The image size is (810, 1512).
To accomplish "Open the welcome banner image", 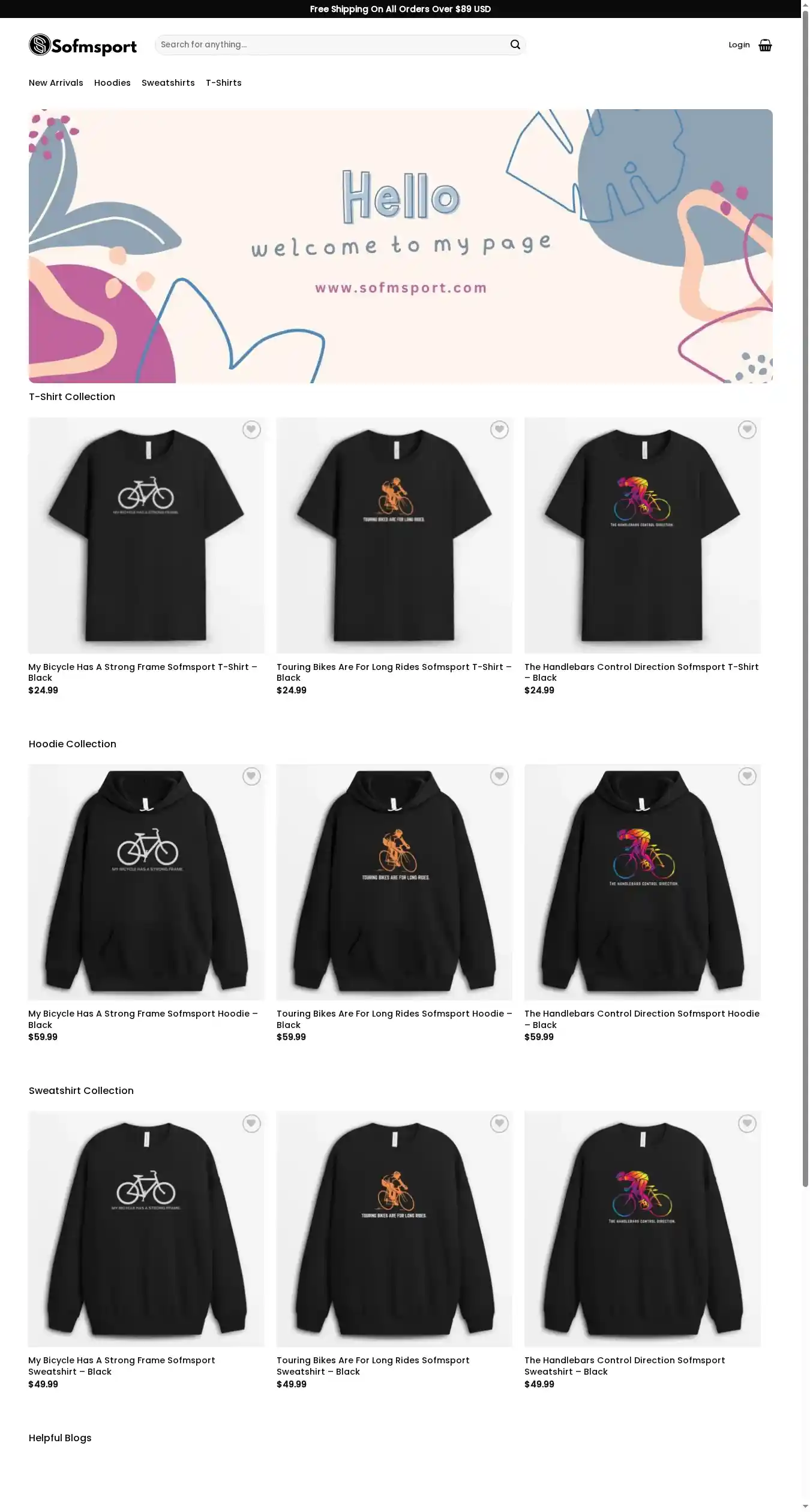I will [400, 246].
